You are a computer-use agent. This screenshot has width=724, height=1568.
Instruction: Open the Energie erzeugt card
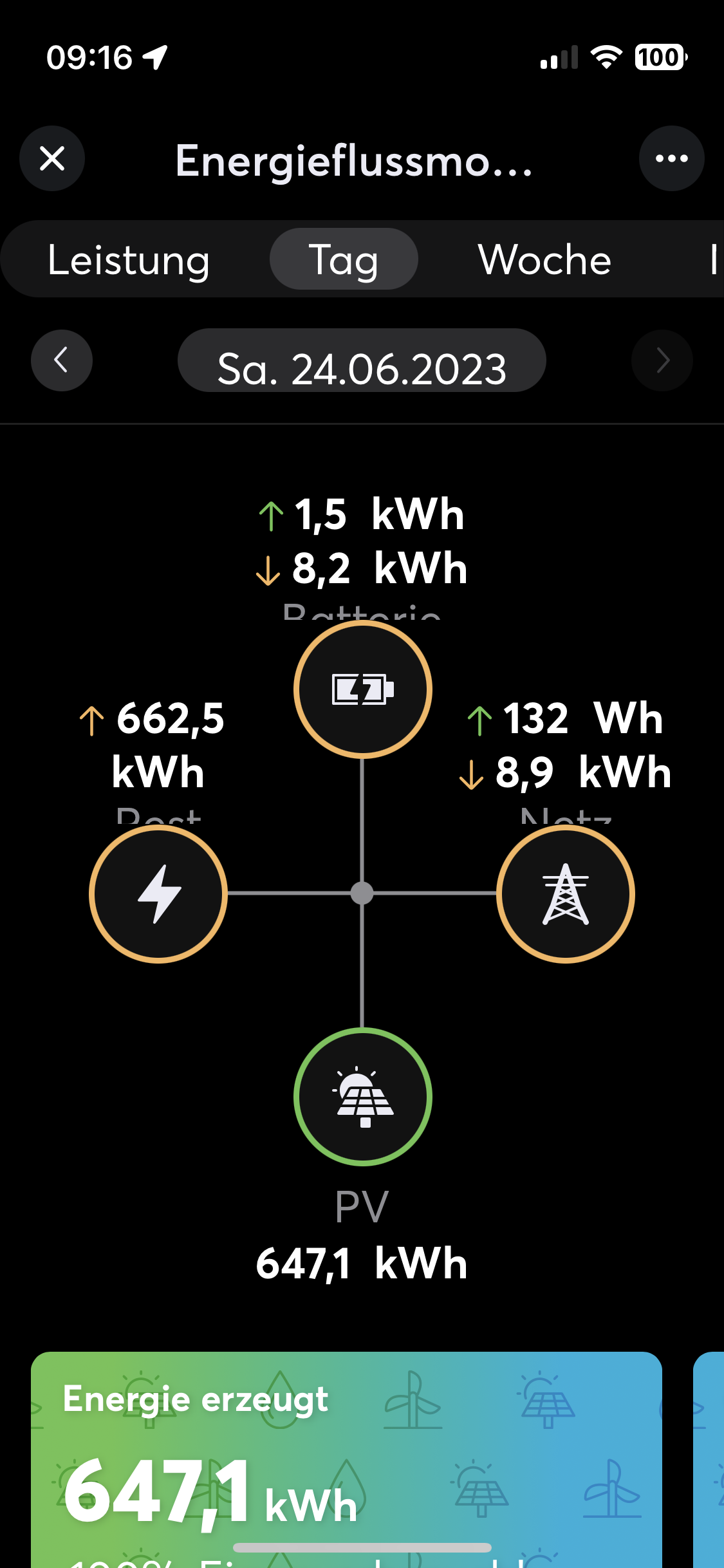(x=346, y=1460)
